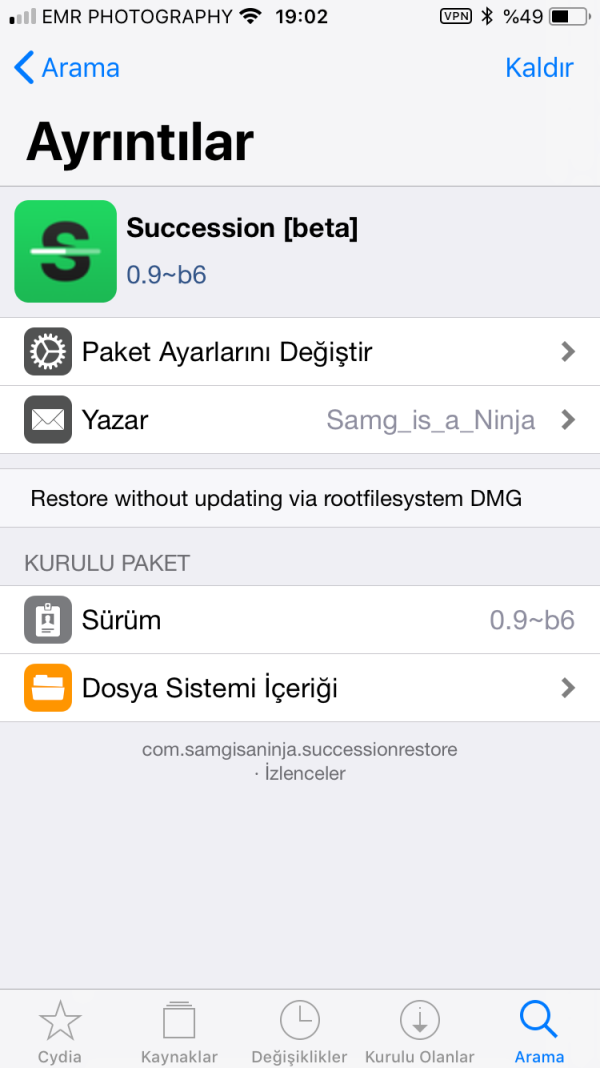Tap Kaldır to remove the package
600x1068 pixels.
539,68
